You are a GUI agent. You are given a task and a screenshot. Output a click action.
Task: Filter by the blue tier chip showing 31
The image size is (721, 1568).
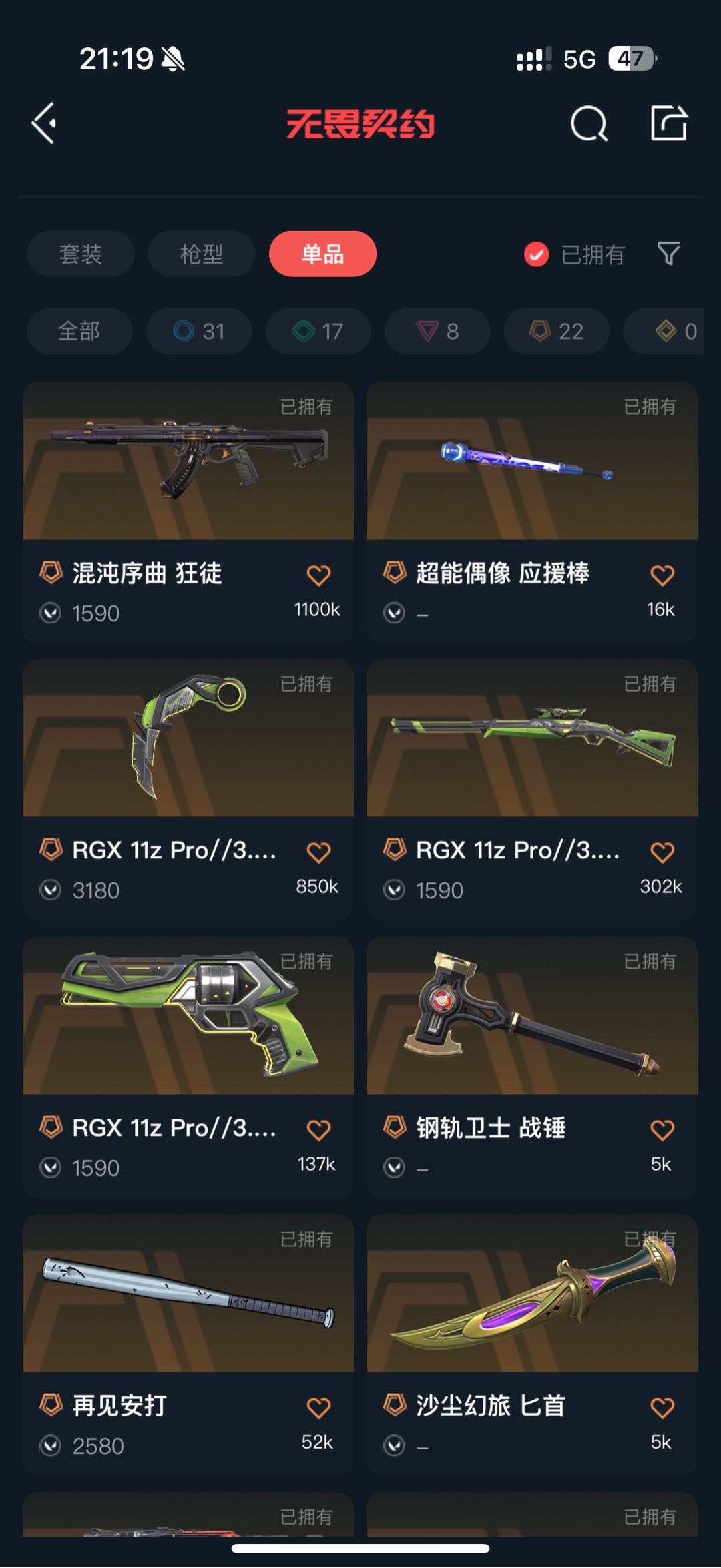pyautogui.click(x=199, y=331)
